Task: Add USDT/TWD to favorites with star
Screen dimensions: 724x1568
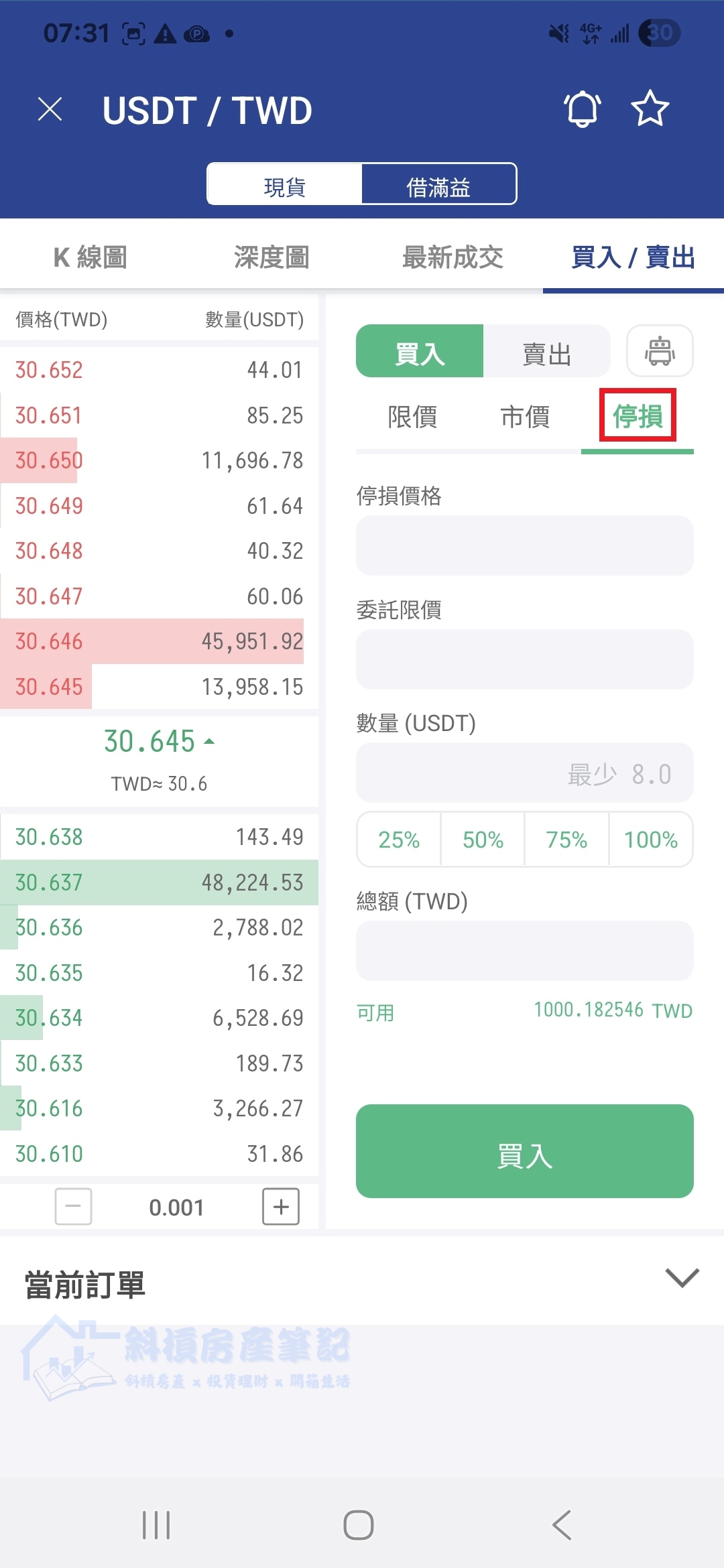Action: point(650,109)
